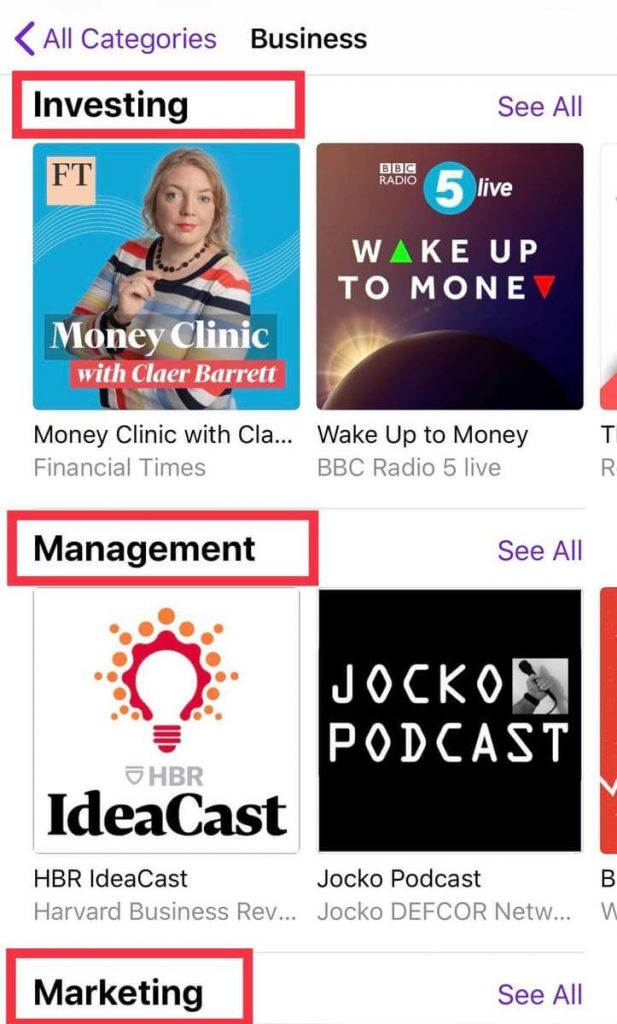Open the HBR IdeaCast podcast
Viewport: 617px width, 1024px height.
pyautogui.click(x=166, y=720)
